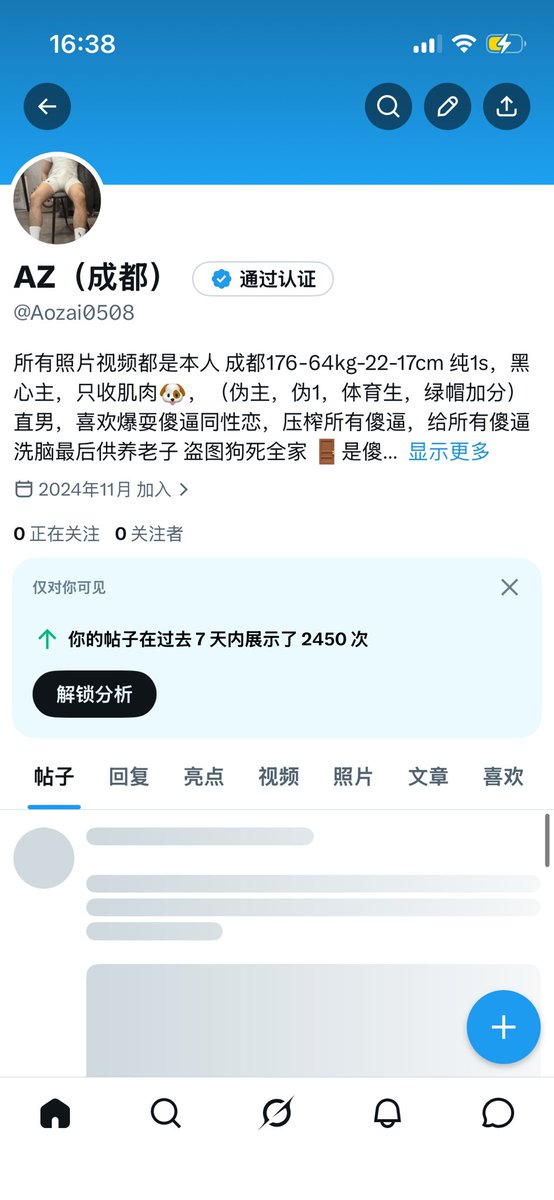Image resolution: width=554 pixels, height=1200 pixels.
Task: Compose a new post with plus button
Action: point(503,1027)
